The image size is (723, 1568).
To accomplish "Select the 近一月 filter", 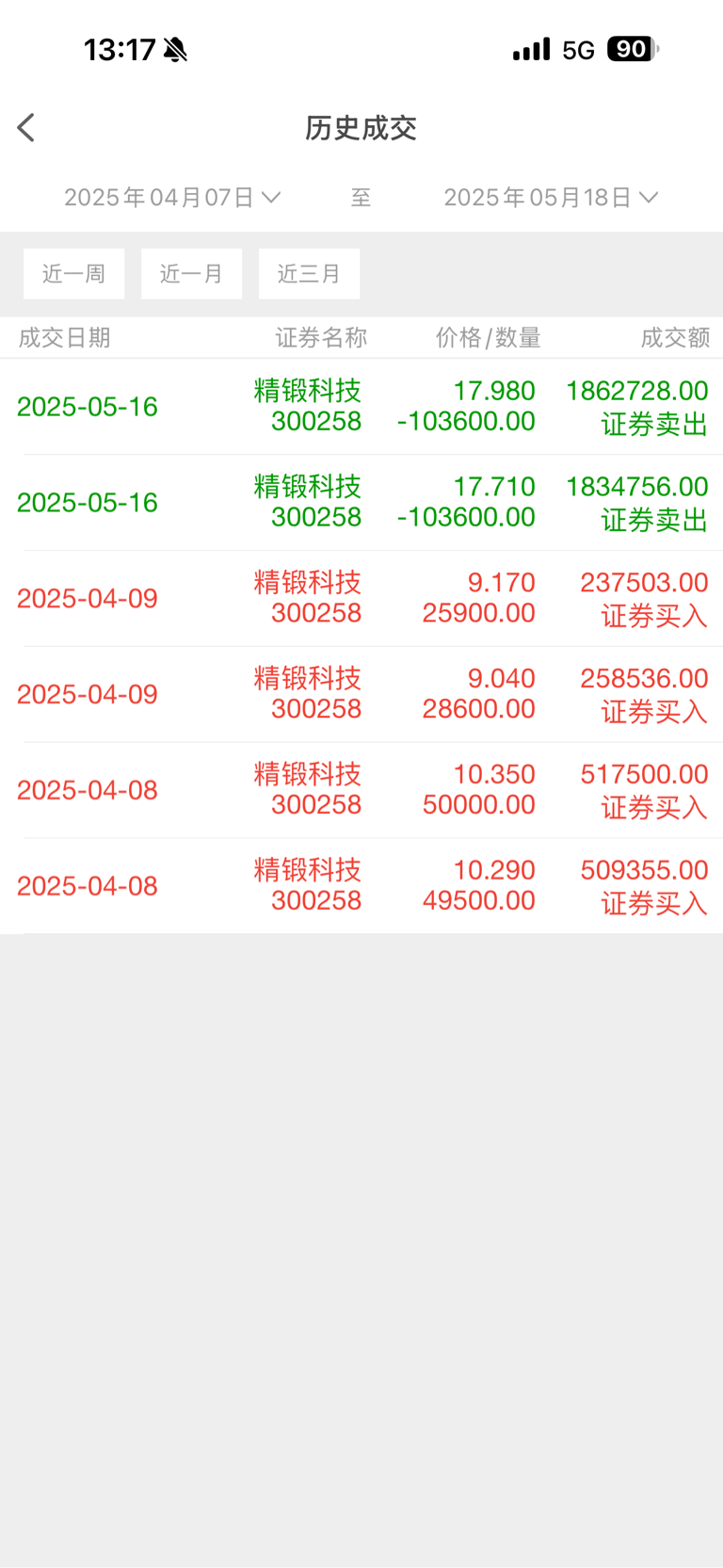I will coord(191,274).
